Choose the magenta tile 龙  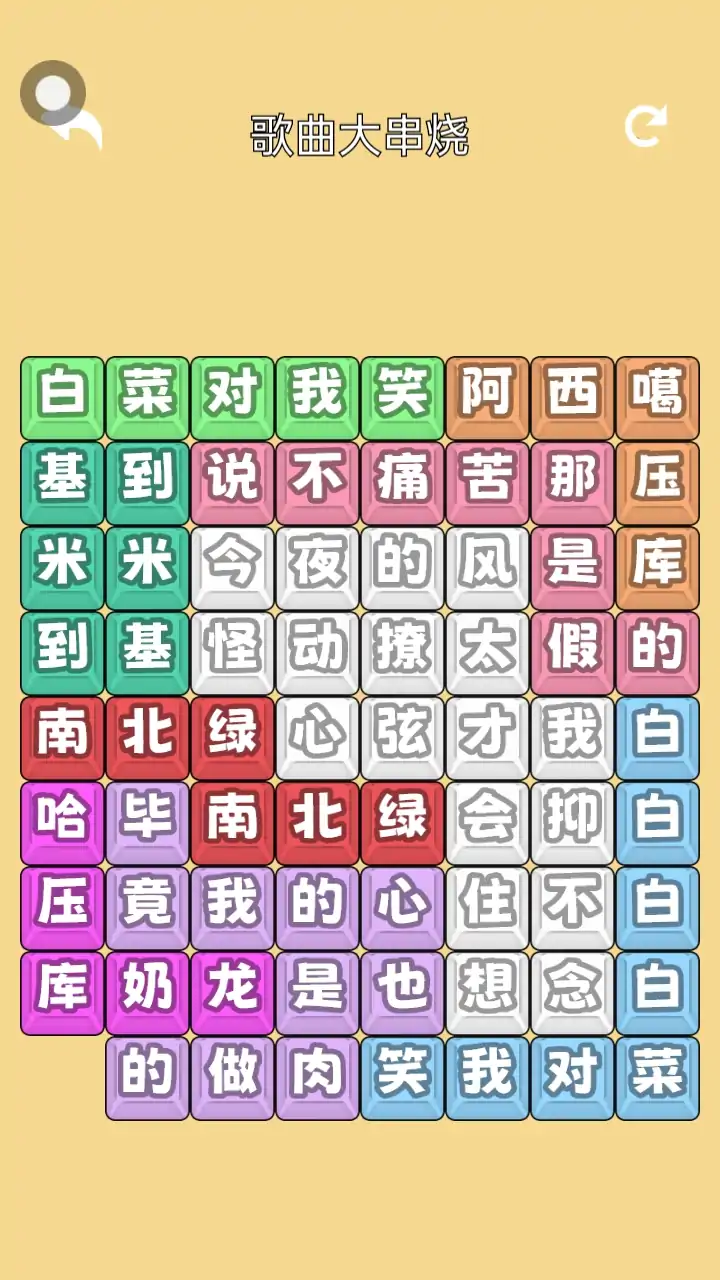click(232, 992)
